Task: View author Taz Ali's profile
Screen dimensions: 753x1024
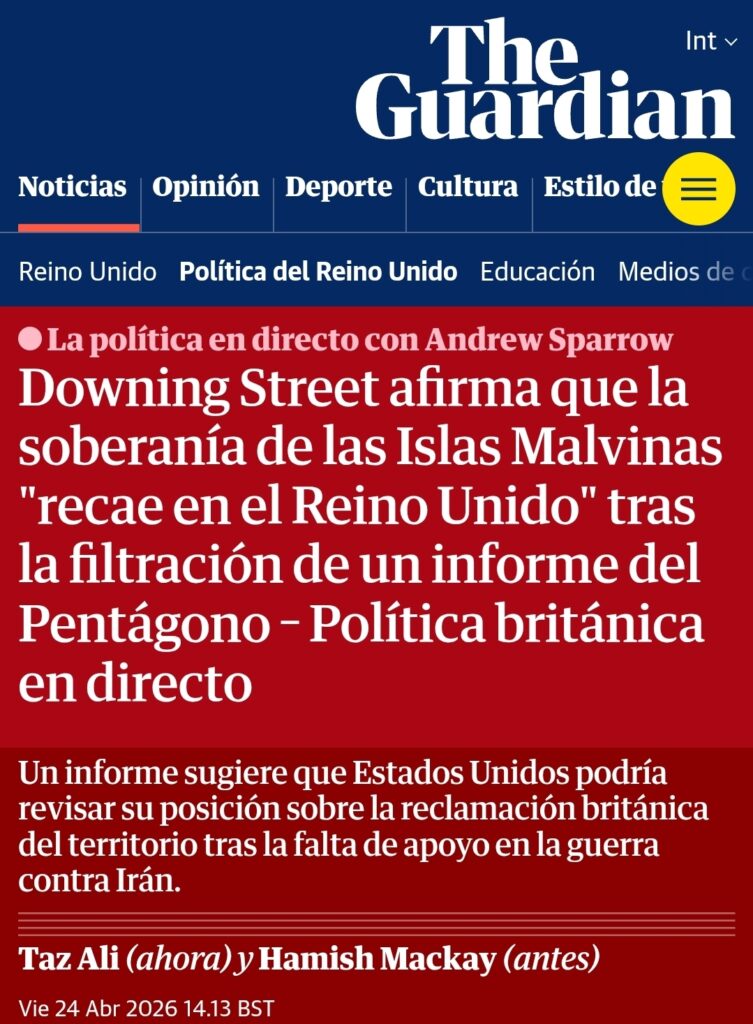Action: 69,959
